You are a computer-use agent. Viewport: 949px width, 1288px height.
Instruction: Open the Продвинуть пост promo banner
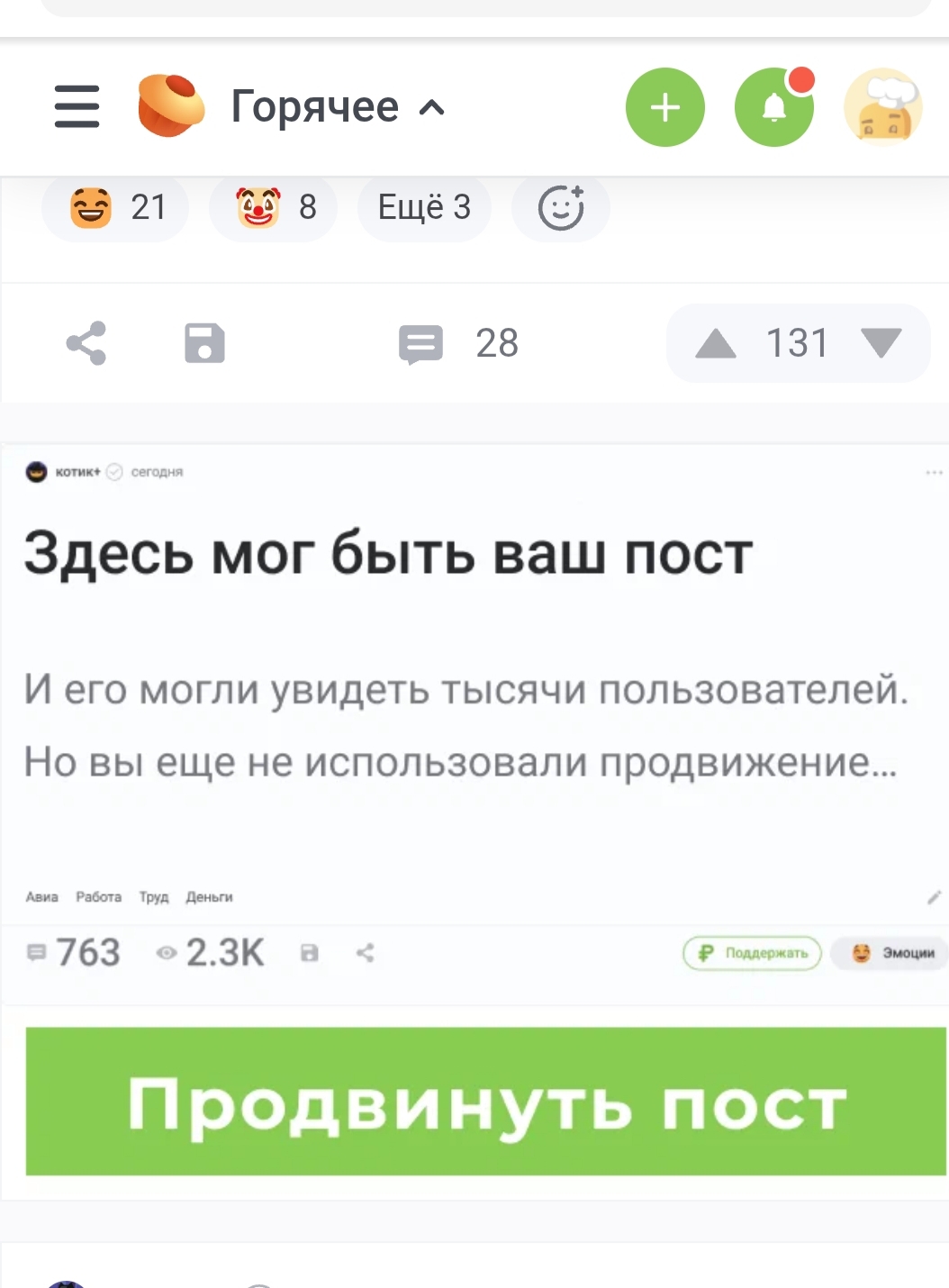pyautogui.click(x=485, y=1101)
